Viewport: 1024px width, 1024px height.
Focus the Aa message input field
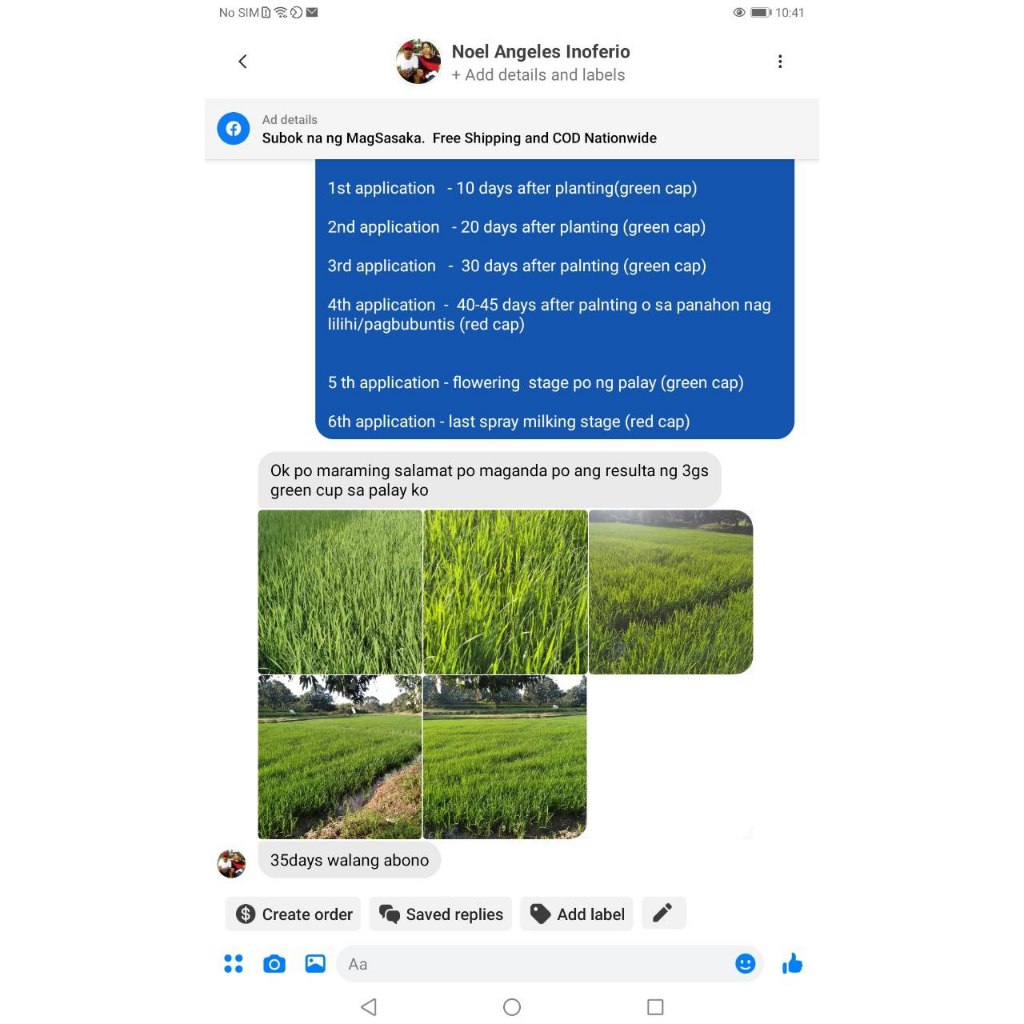click(x=536, y=964)
